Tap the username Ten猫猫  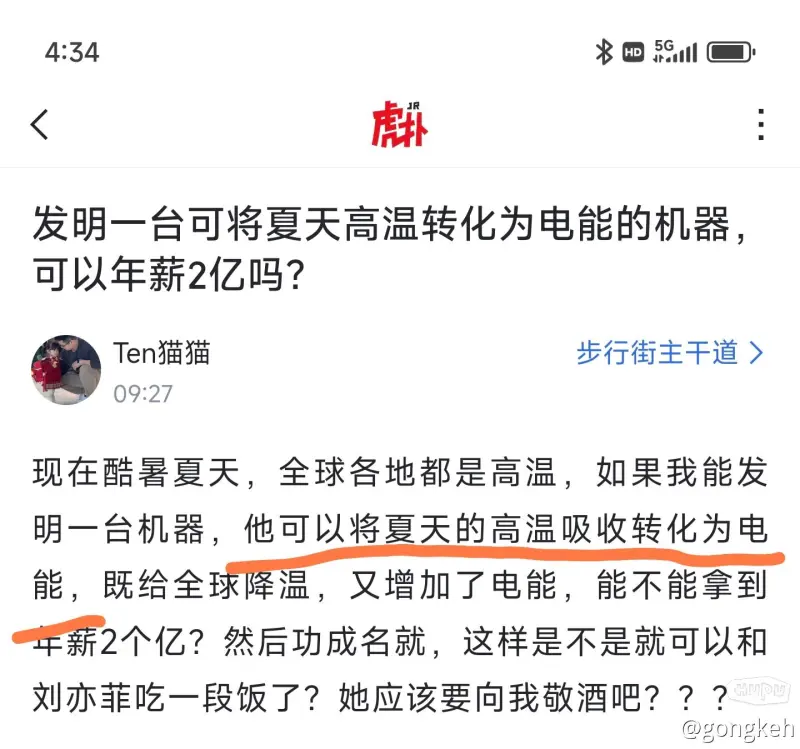161,352
